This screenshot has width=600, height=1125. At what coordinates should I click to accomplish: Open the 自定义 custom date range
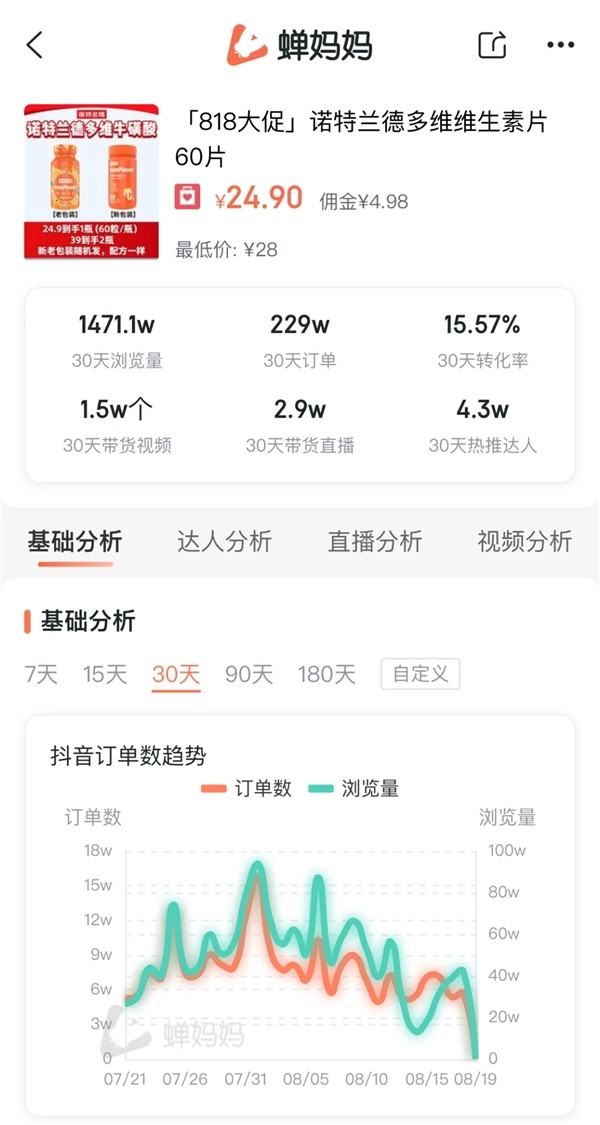pos(421,674)
